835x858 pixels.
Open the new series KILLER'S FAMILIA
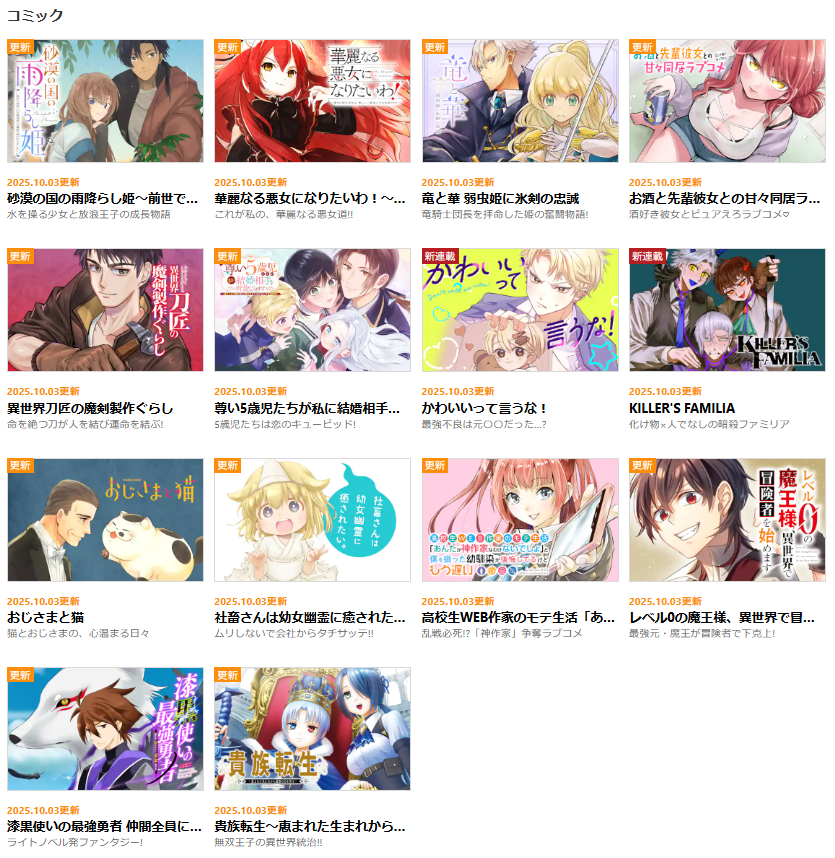pos(727,310)
